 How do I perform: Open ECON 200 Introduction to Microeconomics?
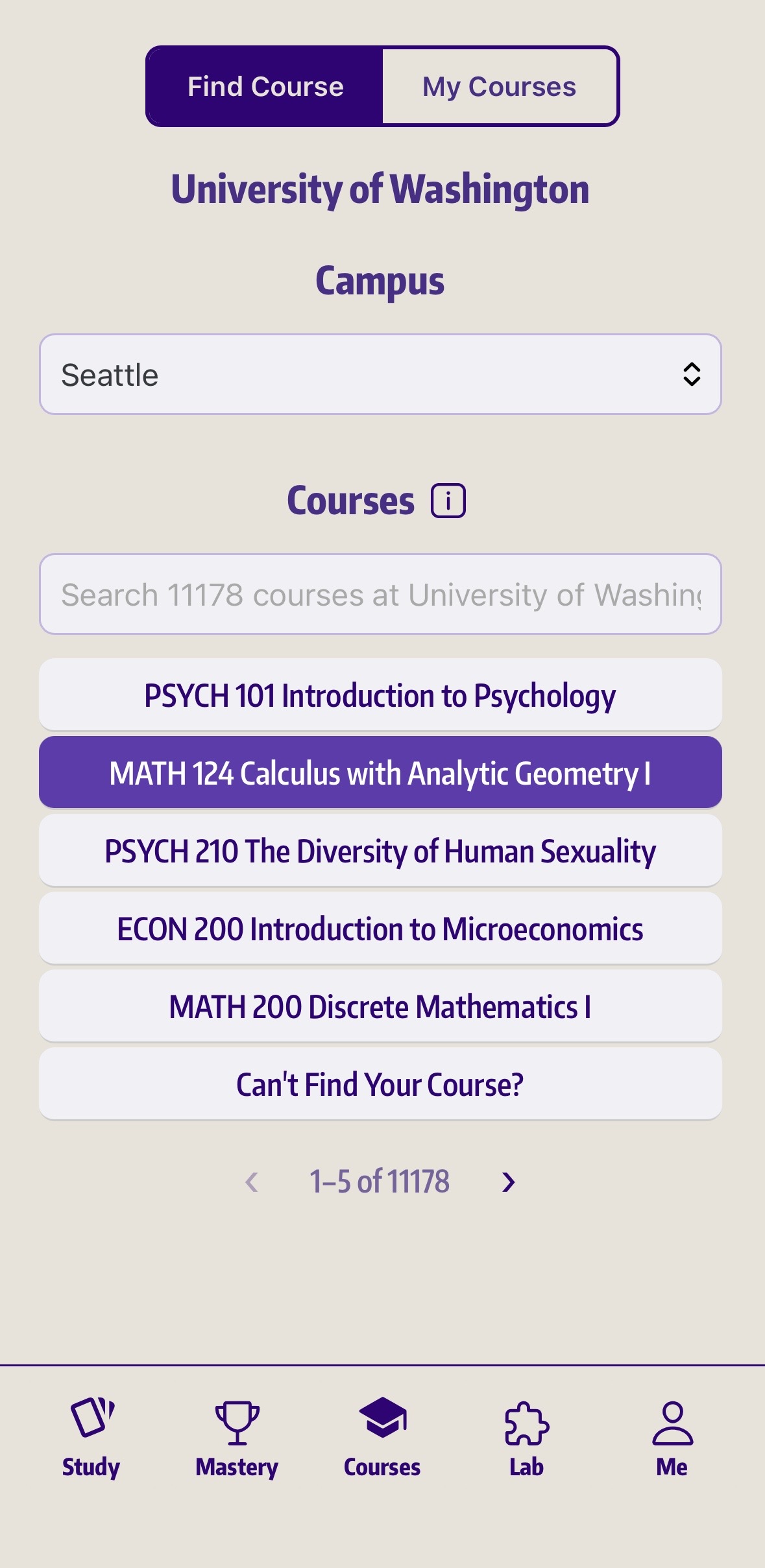(382, 928)
